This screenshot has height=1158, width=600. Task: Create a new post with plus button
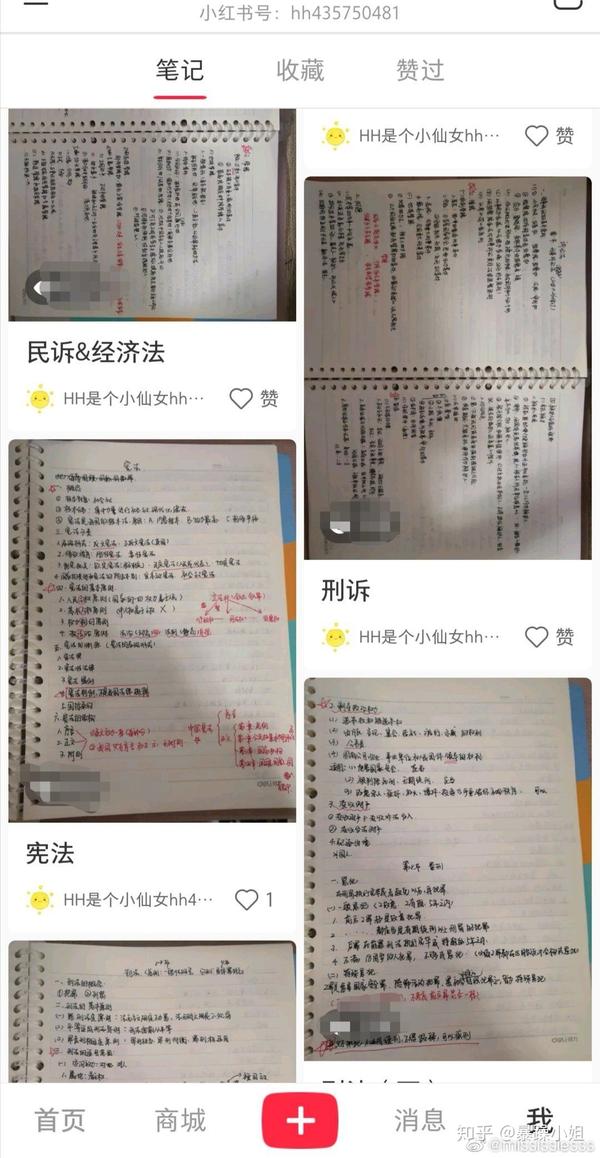(300, 1120)
